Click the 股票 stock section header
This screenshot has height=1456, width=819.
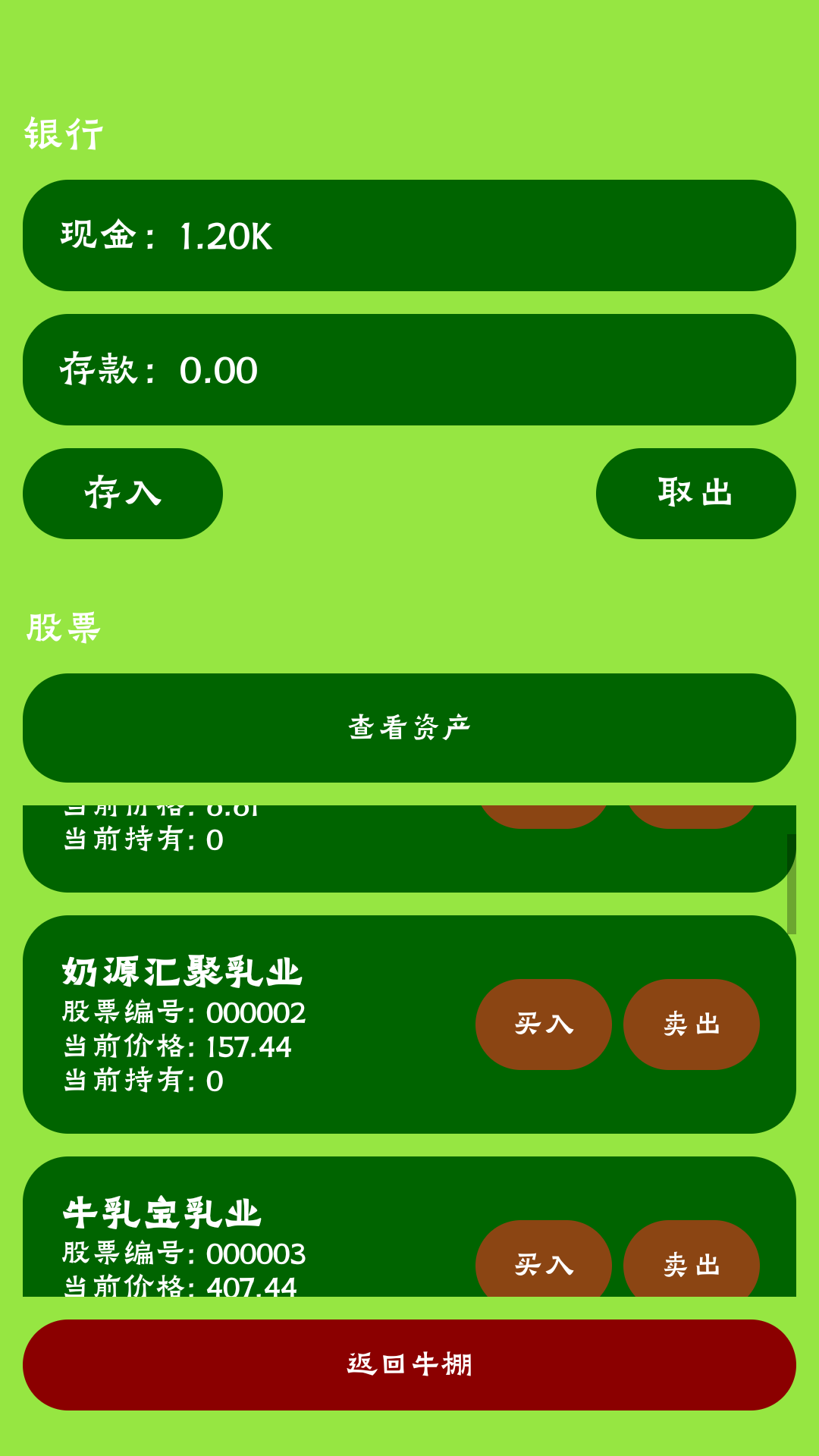(64, 628)
